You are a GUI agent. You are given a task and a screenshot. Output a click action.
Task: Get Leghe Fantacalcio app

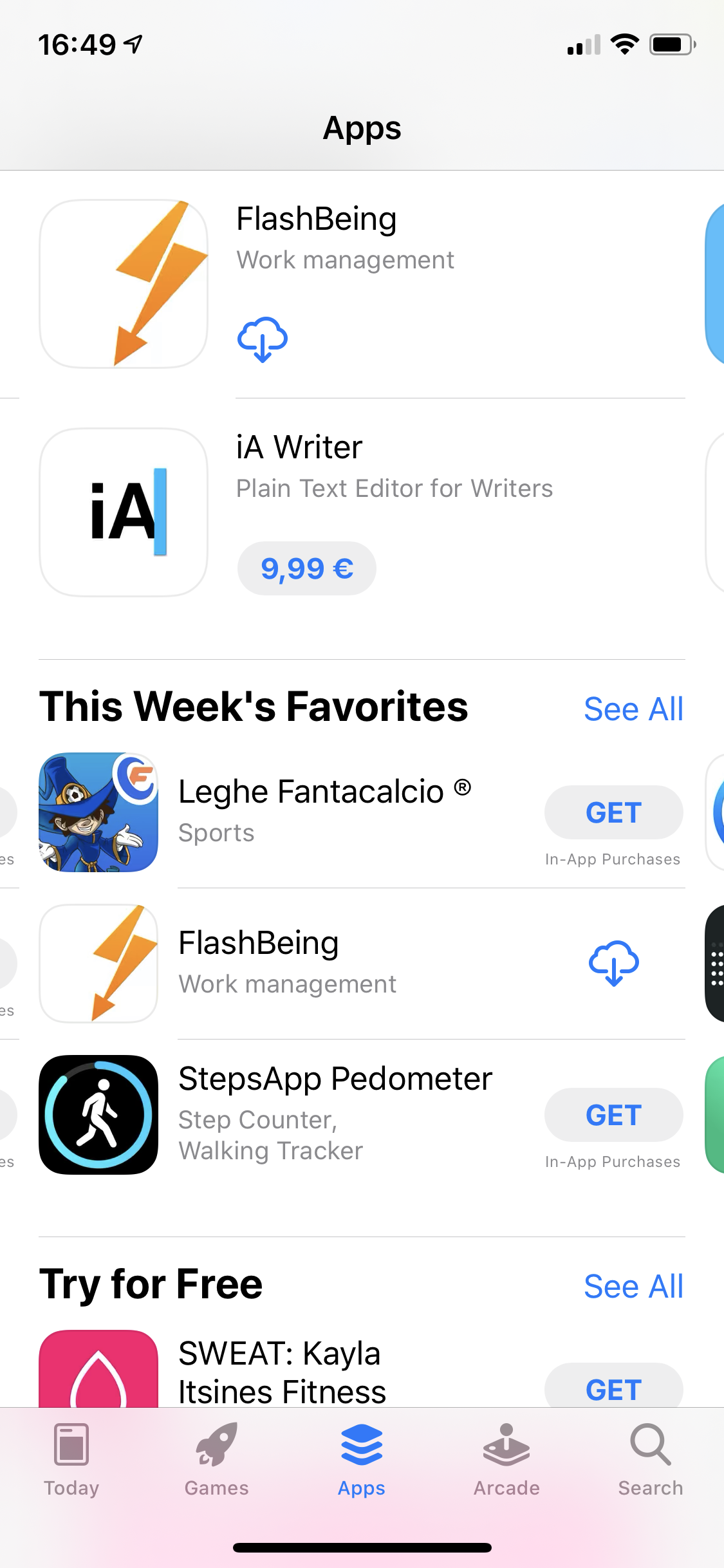point(613,812)
